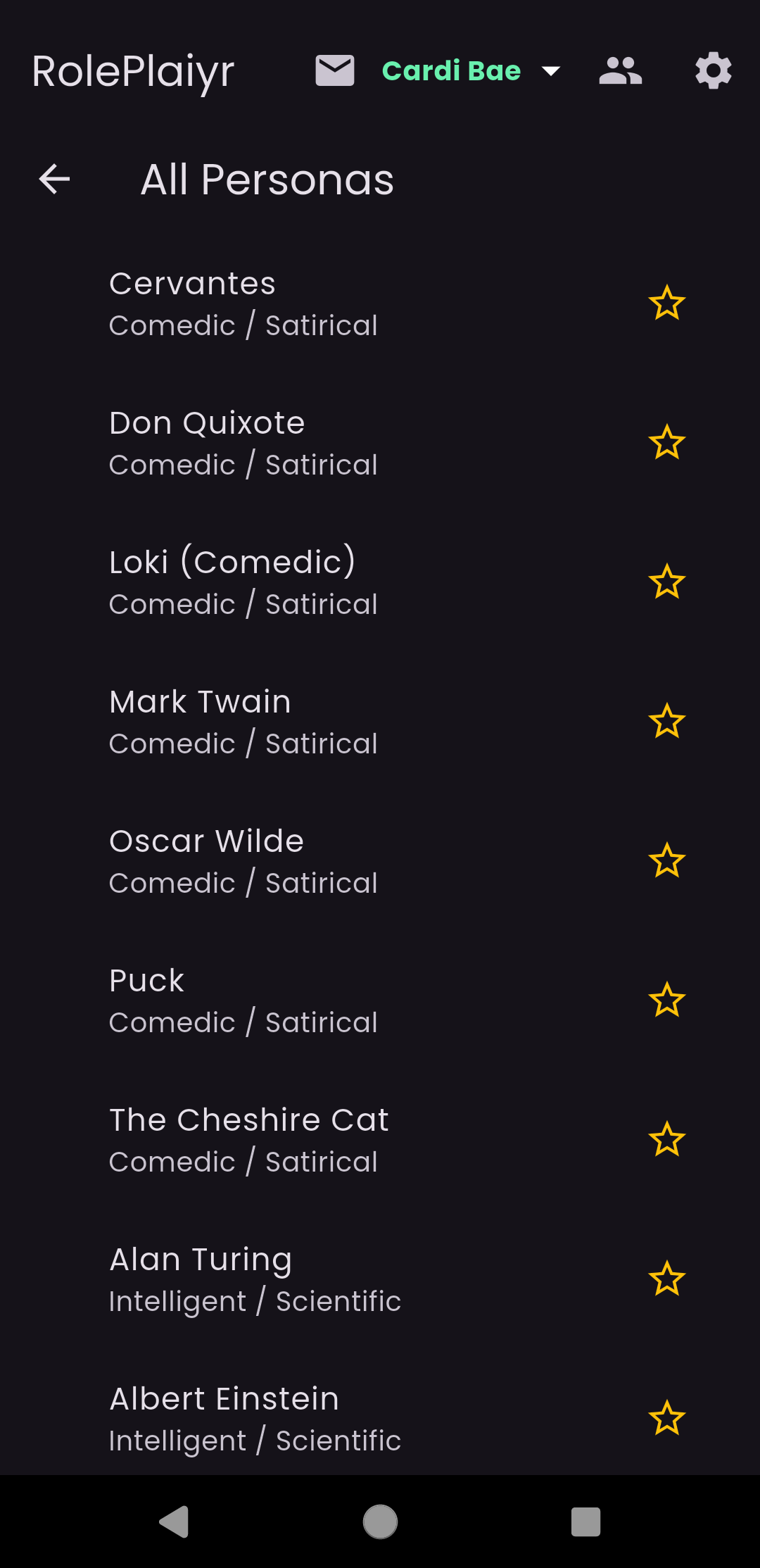Go back from All Personas
760x1568 pixels.
(54, 179)
